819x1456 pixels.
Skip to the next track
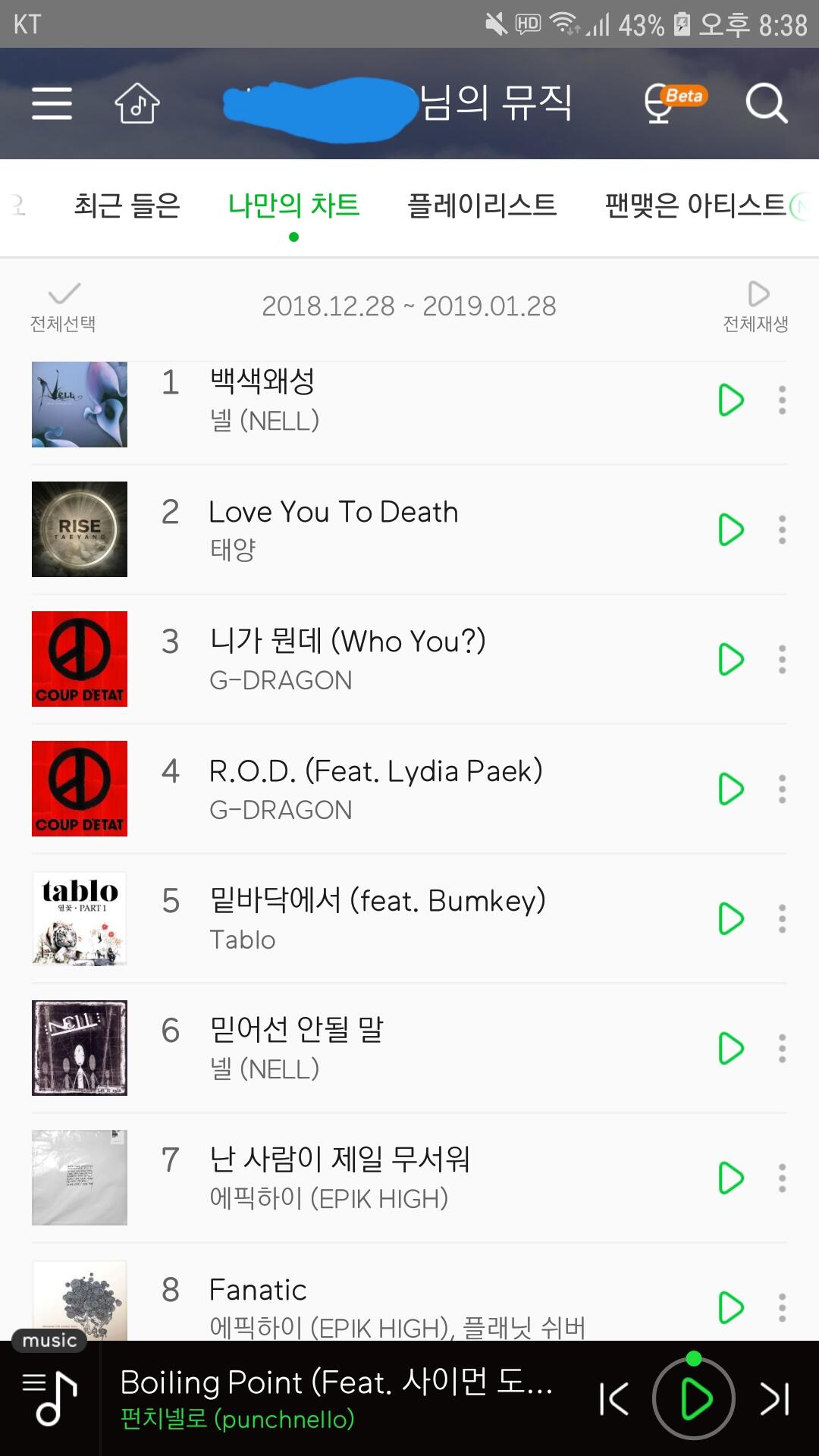tap(774, 1399)
